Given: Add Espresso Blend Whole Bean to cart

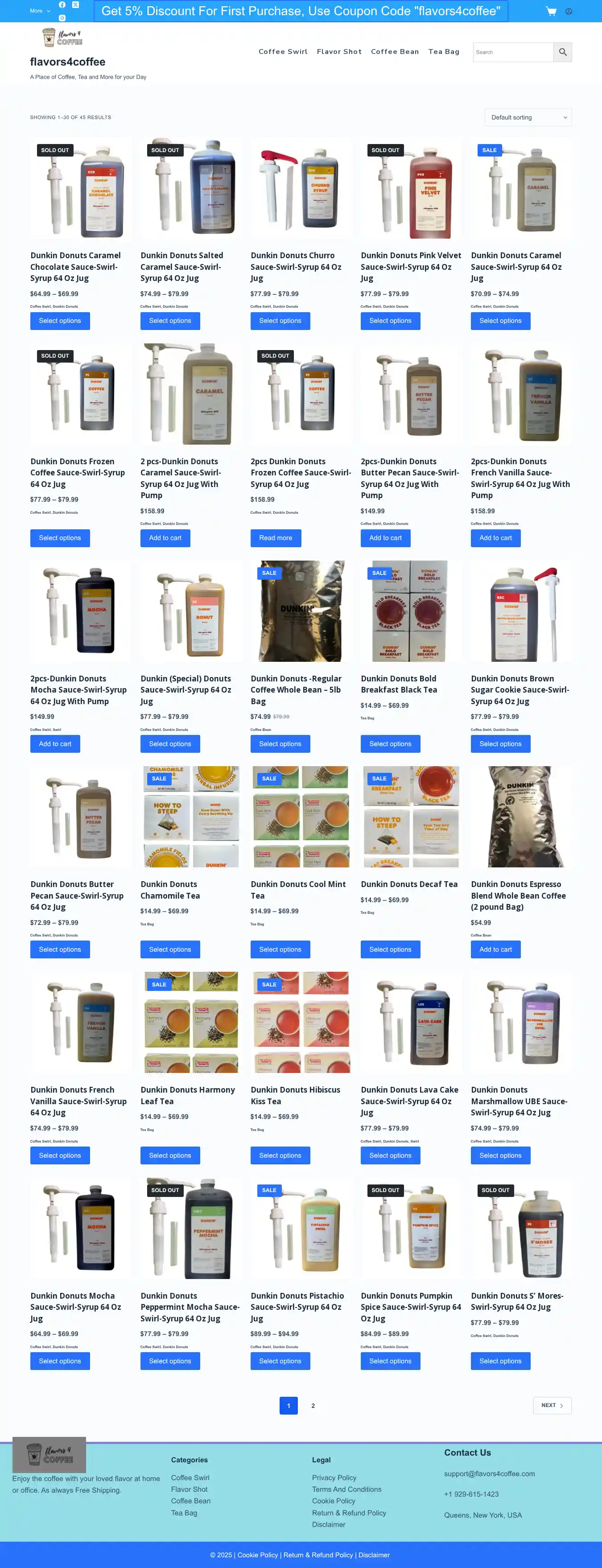Looking at the screenshot, I should (x=495, y=949).
